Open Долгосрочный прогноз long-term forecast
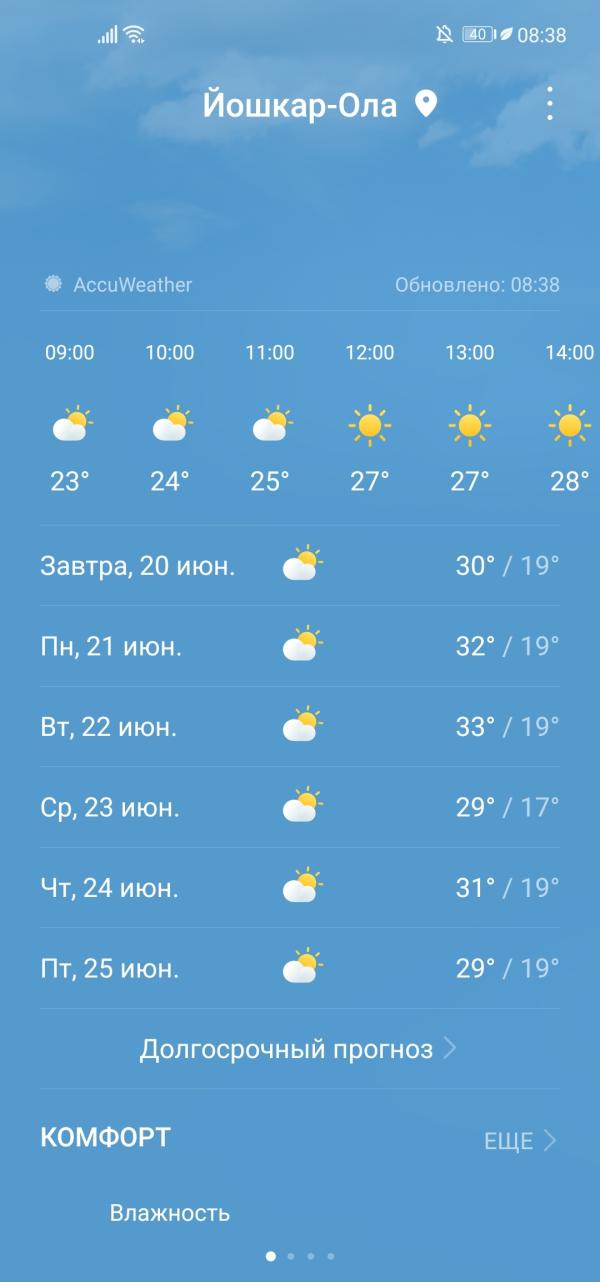The width and height of the screenshot is (600, 1282). [x=299, y=1048]
